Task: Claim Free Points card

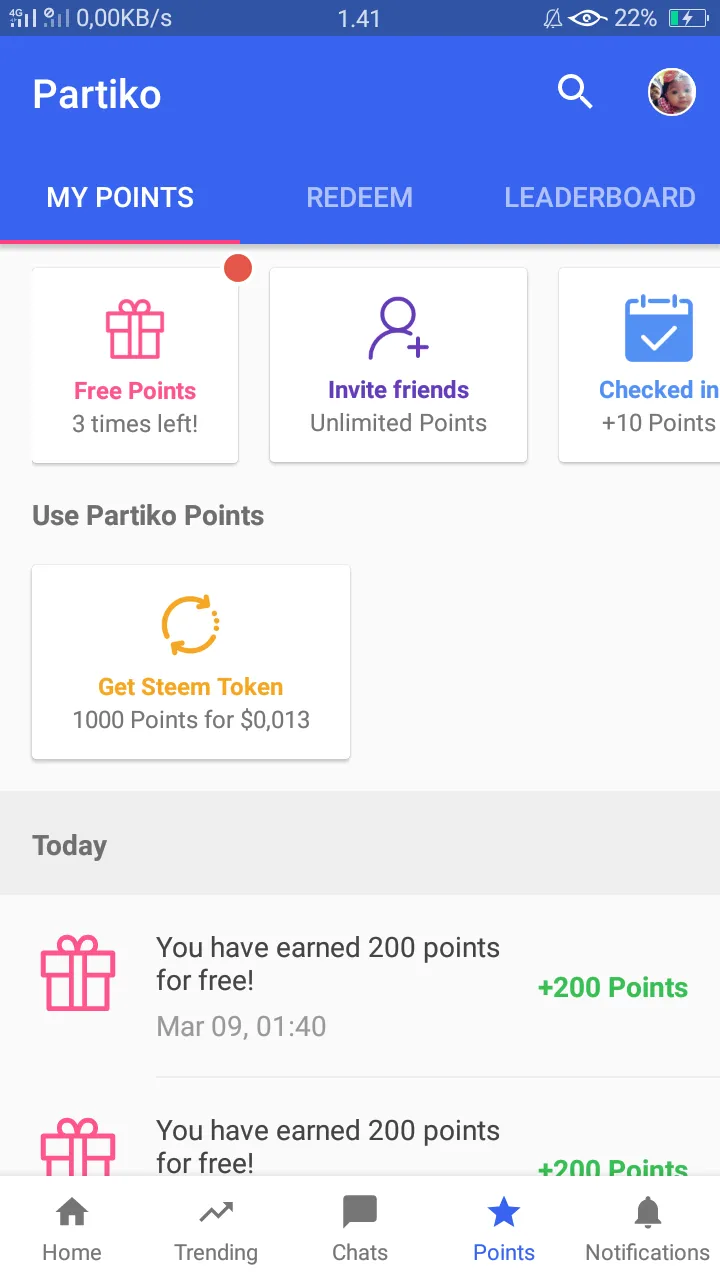Action: pyautogui.click(x=135, y=365)
